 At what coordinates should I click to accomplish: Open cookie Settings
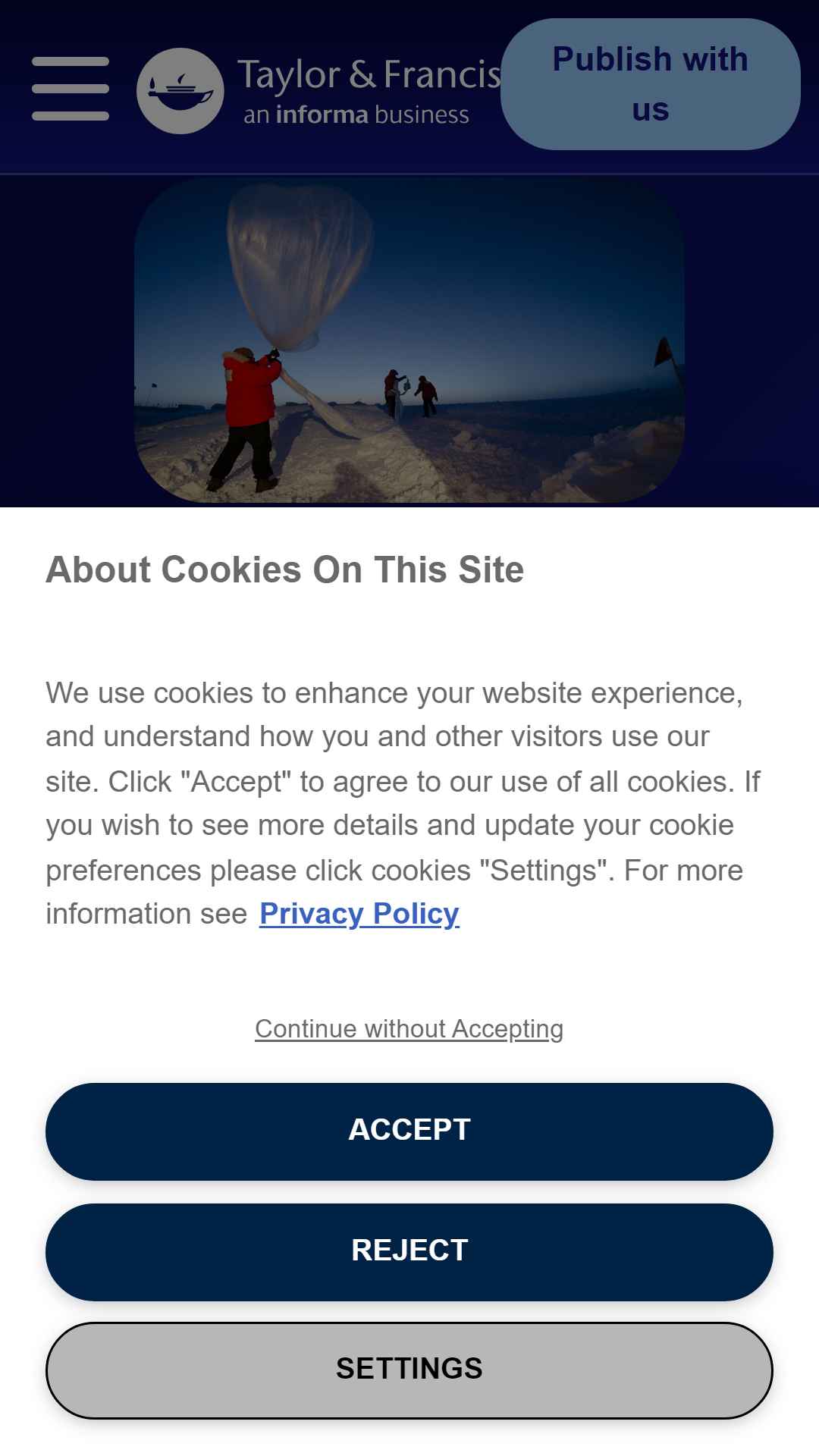pyautogui.click(x=409, y=1370)
